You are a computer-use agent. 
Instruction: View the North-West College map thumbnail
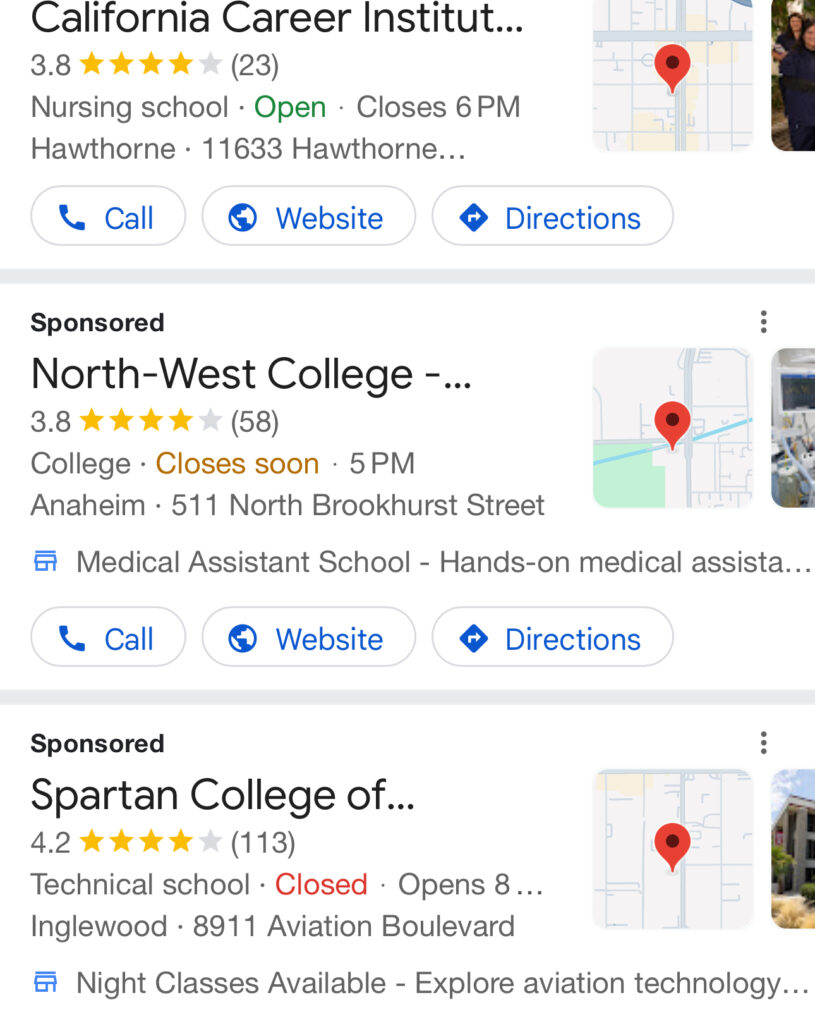pos(672,427)
